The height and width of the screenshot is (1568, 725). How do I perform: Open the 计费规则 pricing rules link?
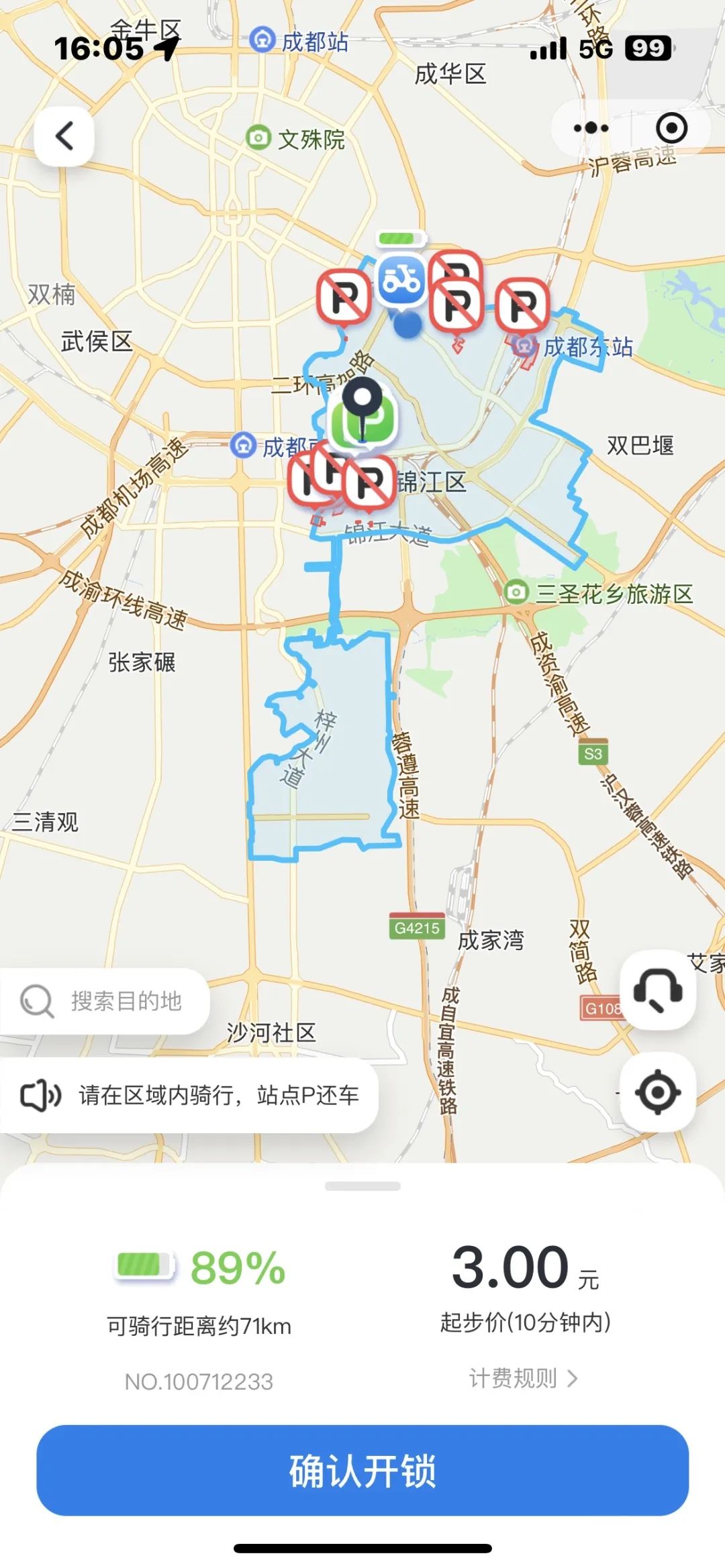click(x=524, y=1378)
